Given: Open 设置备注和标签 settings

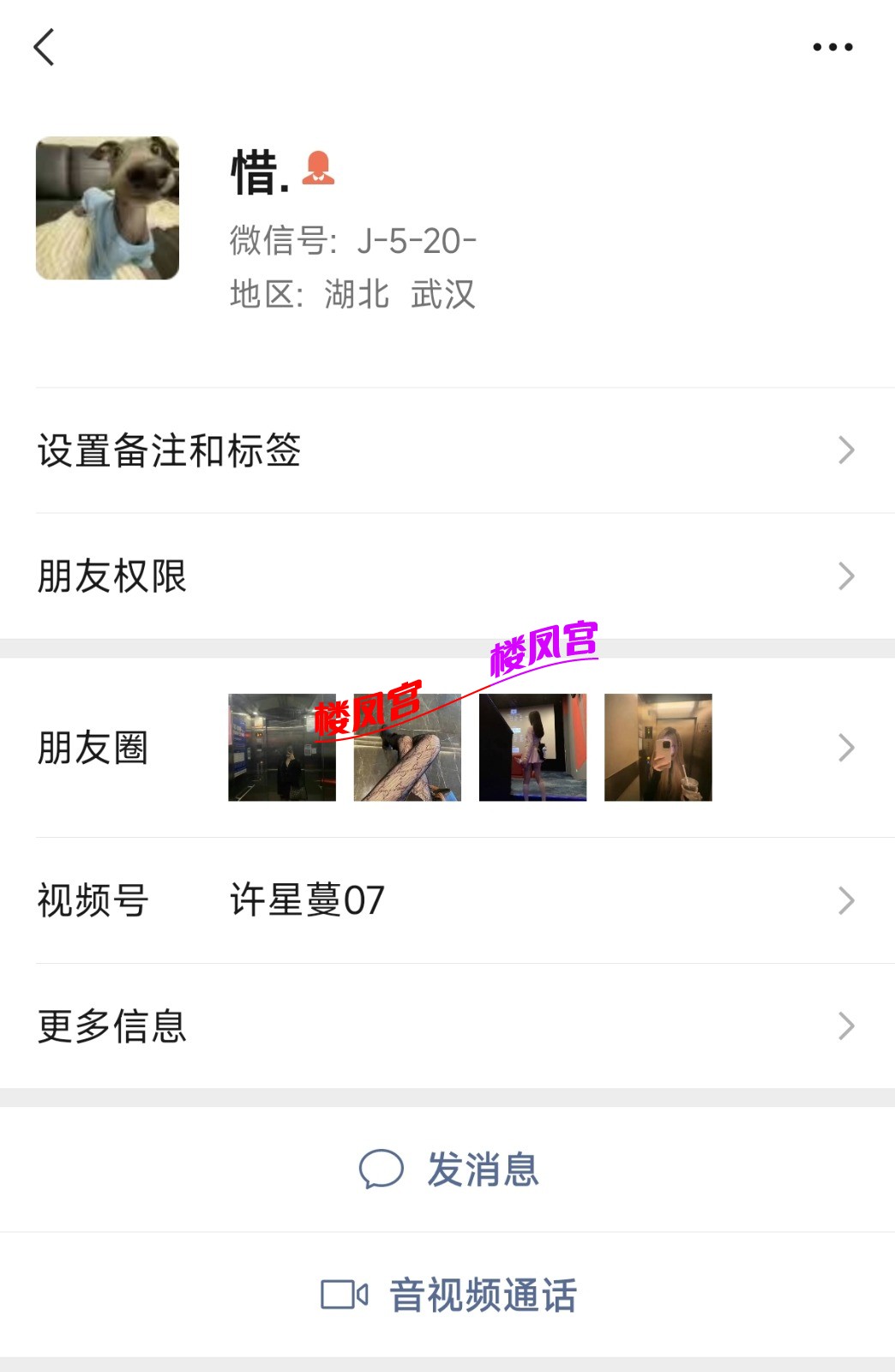Looking at the screenshot, I should (x=447, y=450).
